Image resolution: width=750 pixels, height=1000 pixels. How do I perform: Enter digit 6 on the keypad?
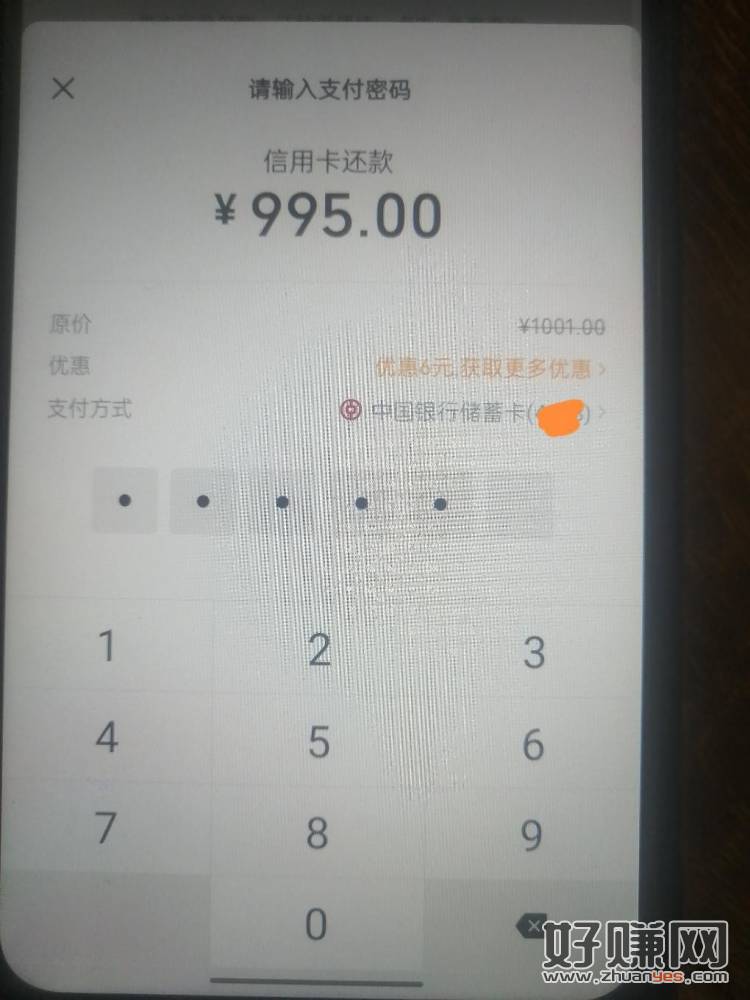click(x=534, y=744)
